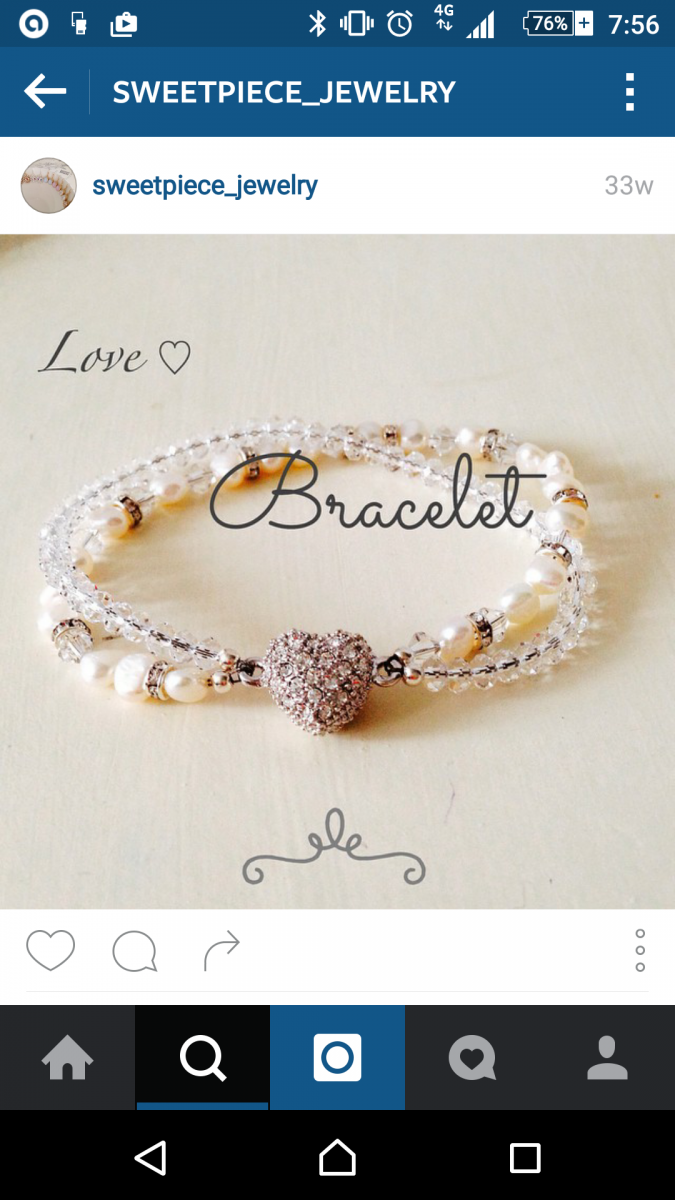Screen dimensions: 675x1200
Task: Open post options below the photo
Action: click(640, 950)
